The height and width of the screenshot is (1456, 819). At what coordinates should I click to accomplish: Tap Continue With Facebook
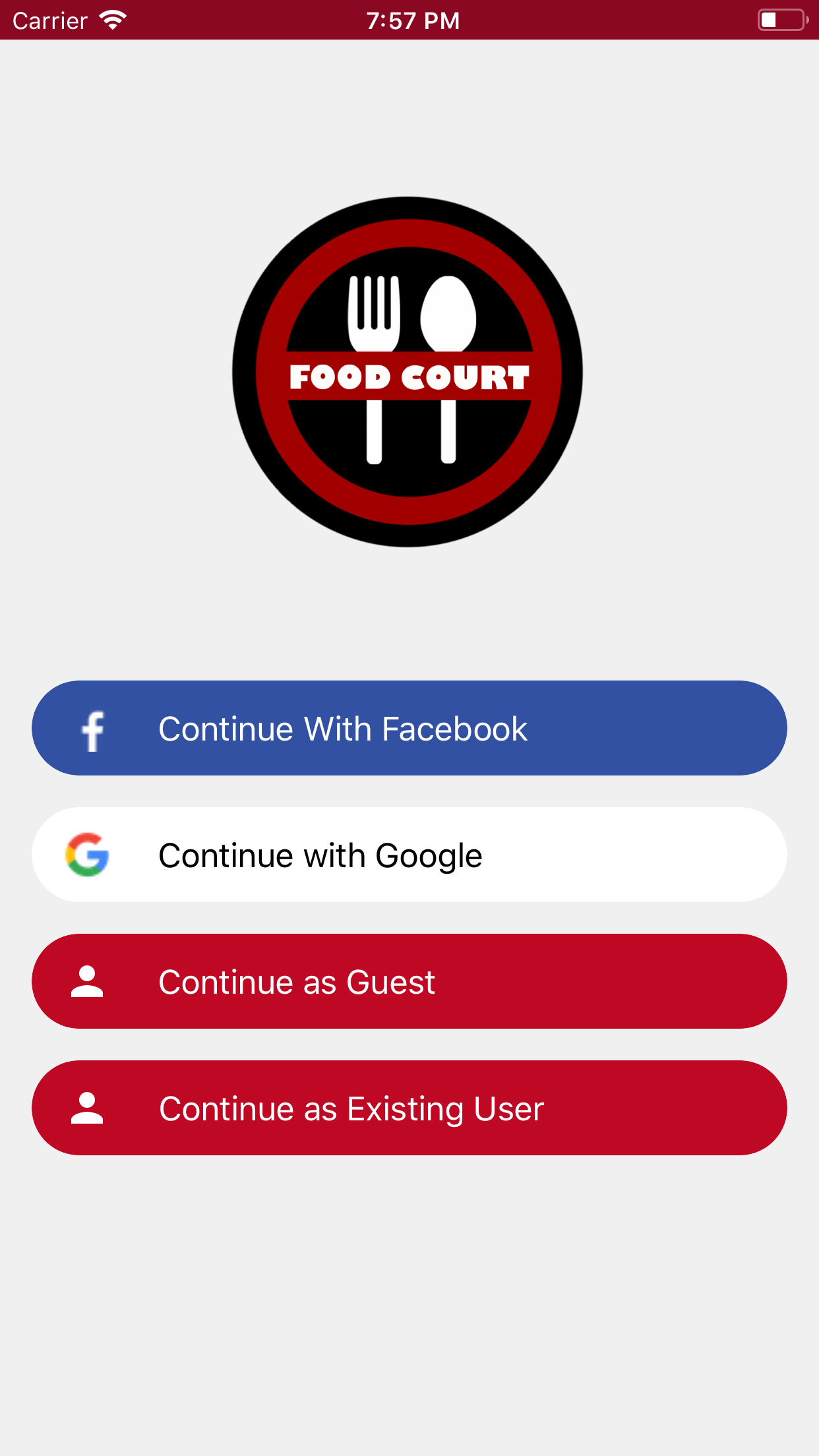tap(409, 728)
